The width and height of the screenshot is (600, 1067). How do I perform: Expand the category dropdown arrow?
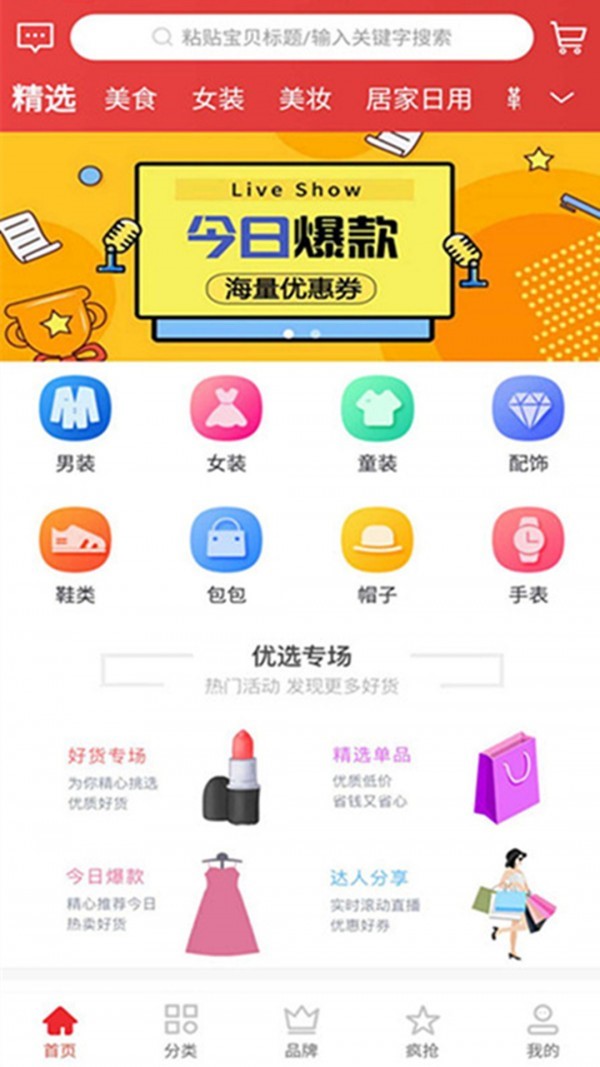click(x=562, y=98)
